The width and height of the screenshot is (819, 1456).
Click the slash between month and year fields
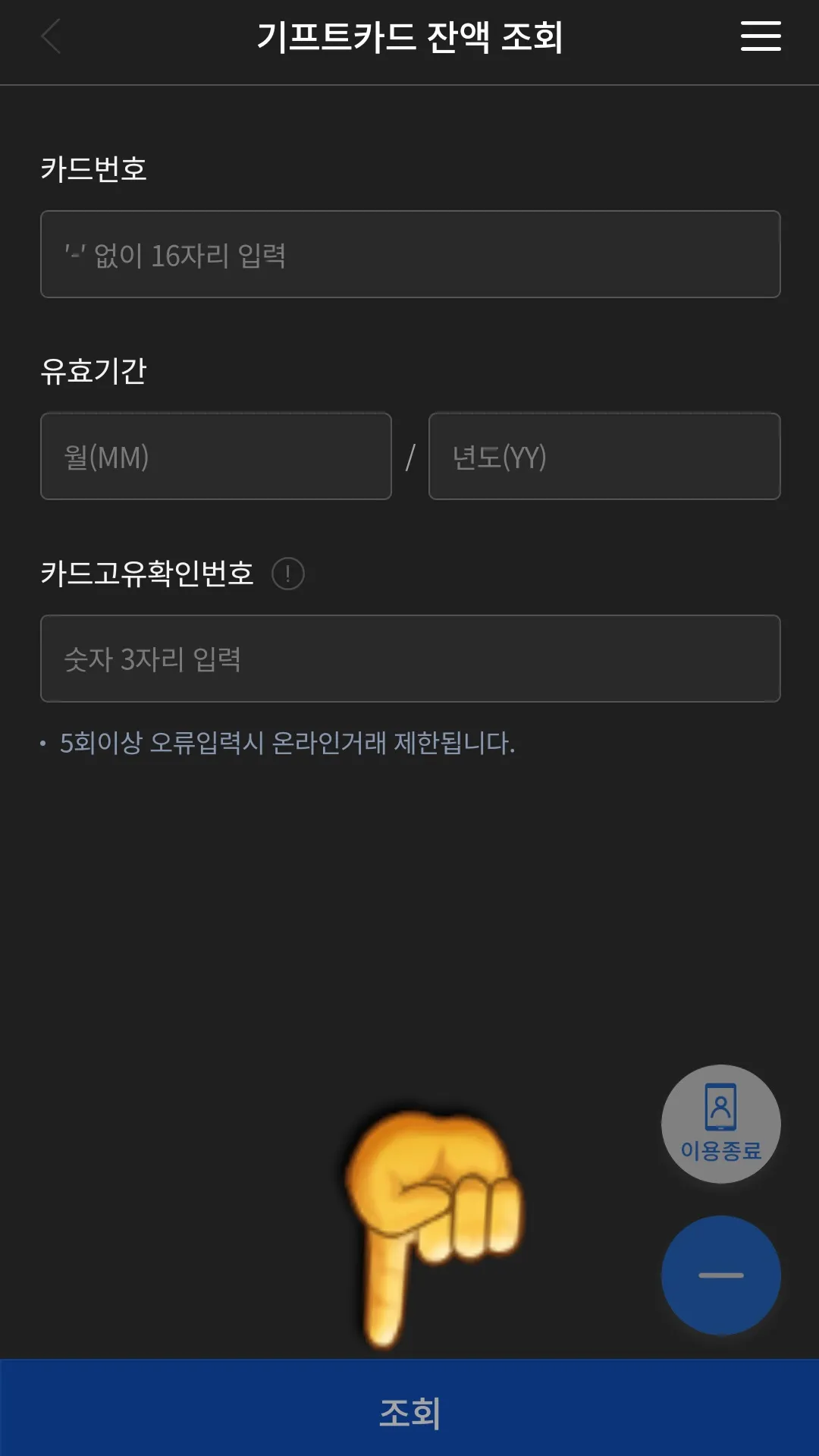point(410,456)
